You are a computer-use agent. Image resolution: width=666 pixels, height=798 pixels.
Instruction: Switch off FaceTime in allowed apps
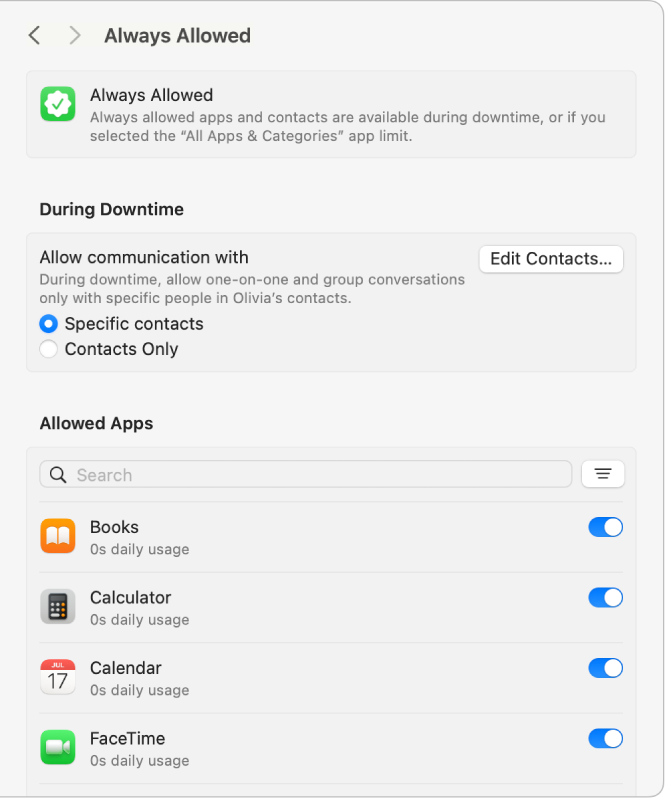(x=605, y=739)
